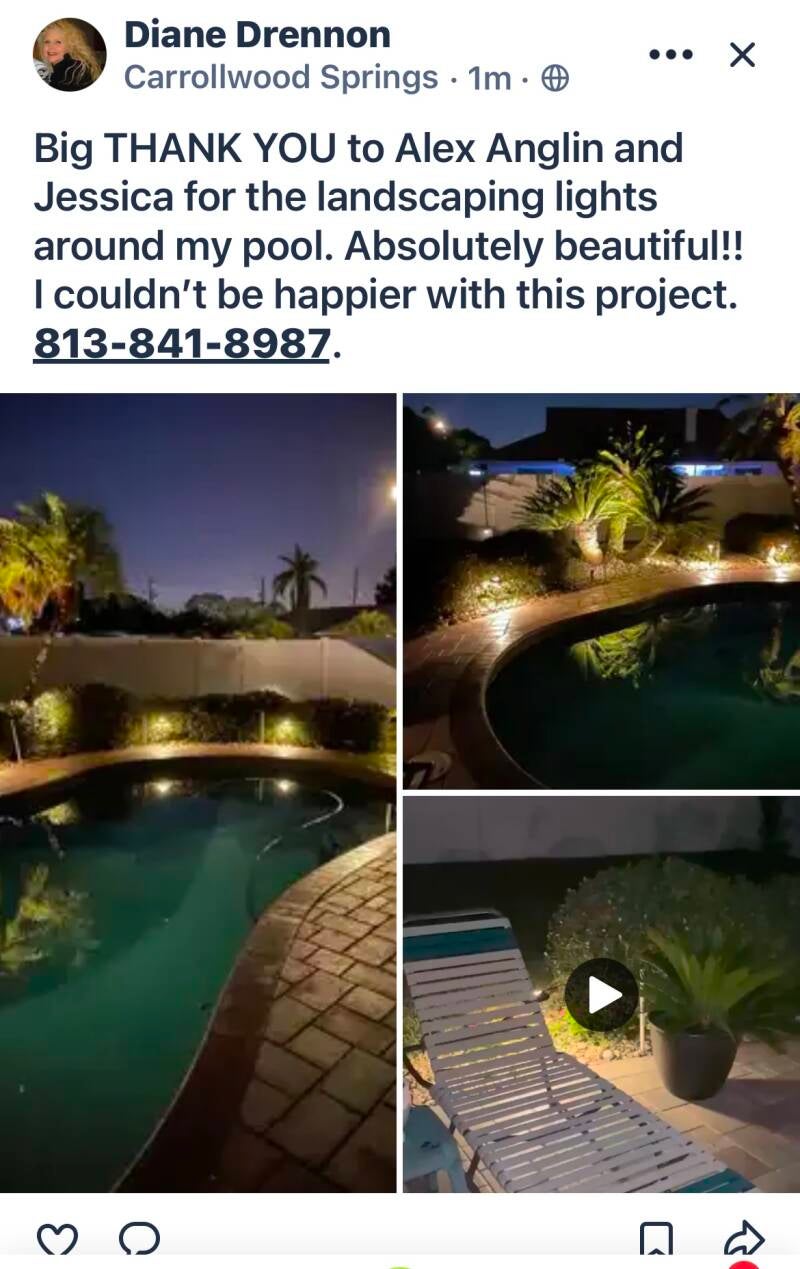View the photo of the curved pool edge

[x=601, y=591]
